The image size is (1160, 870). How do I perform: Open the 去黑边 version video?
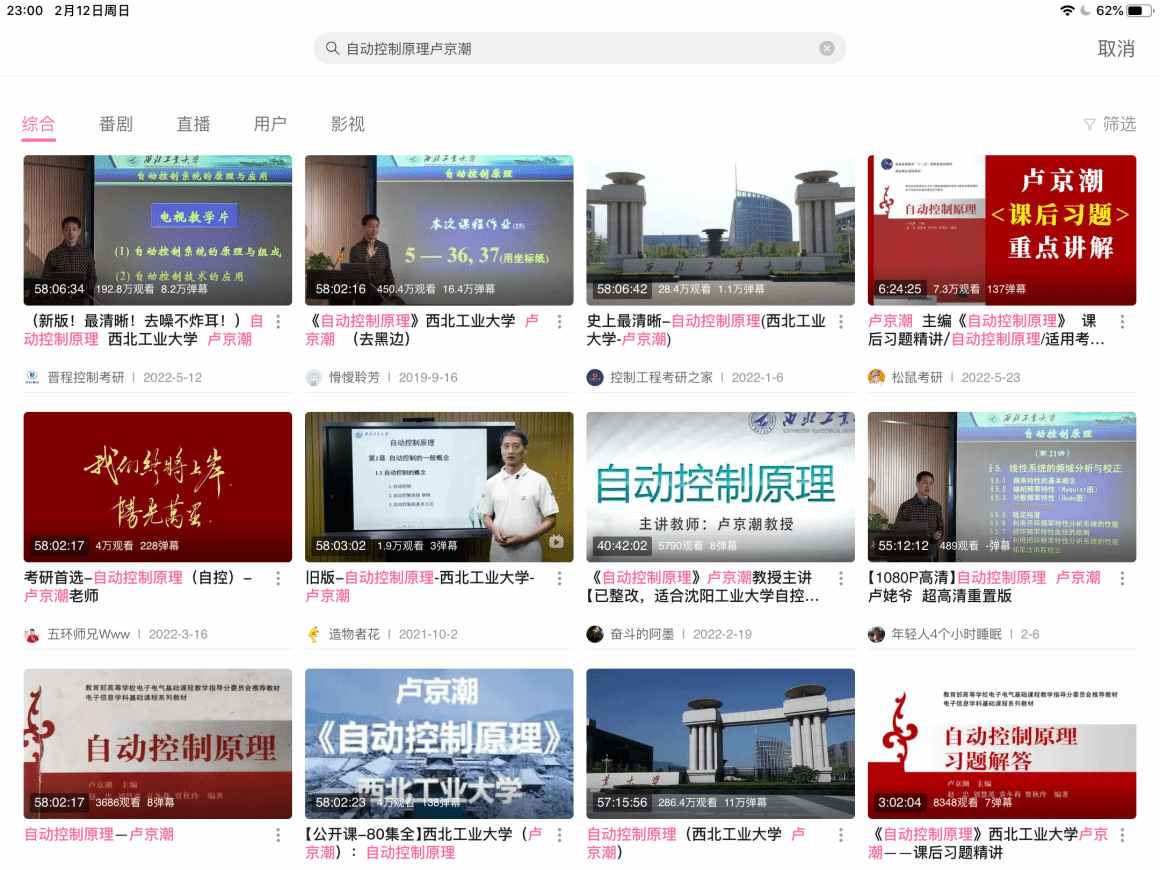click(x=439, y=230)
